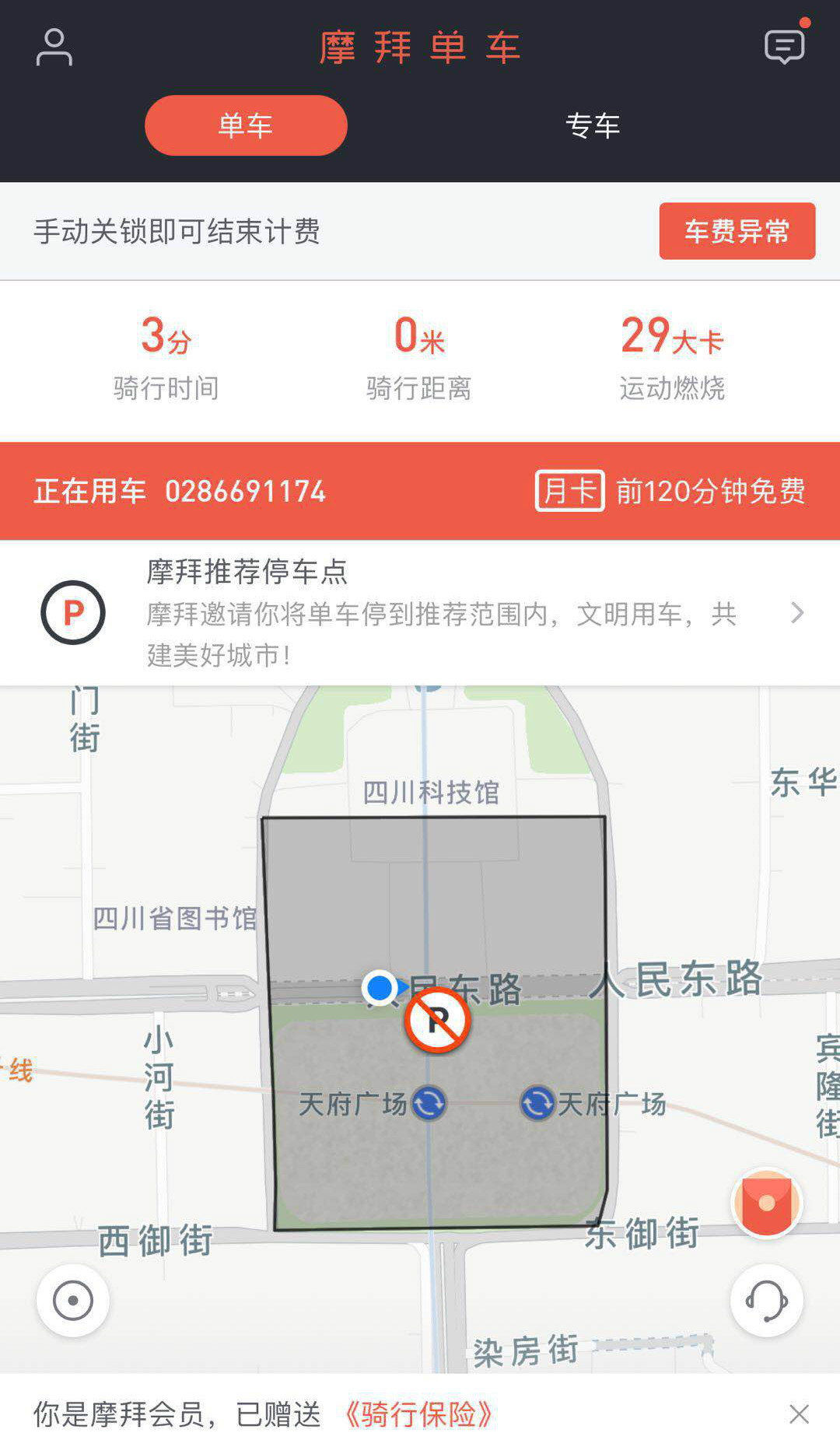Report a fare issue via 车费异常
Viewport: 840px width, 1454px height.
tap(737, 231)
